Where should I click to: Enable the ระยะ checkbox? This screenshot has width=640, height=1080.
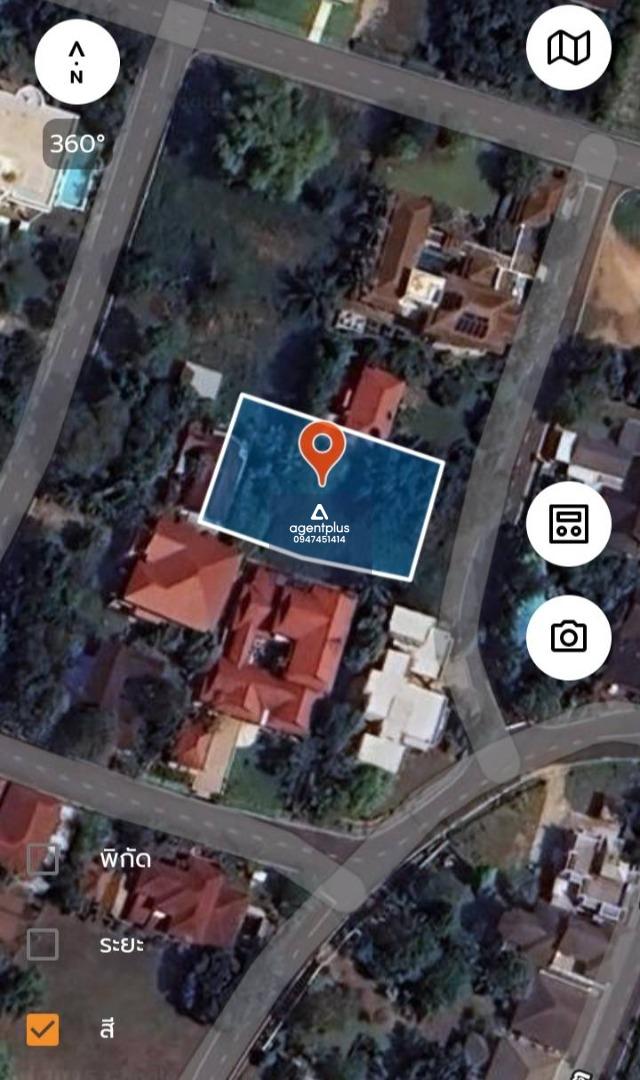[43, 944]
